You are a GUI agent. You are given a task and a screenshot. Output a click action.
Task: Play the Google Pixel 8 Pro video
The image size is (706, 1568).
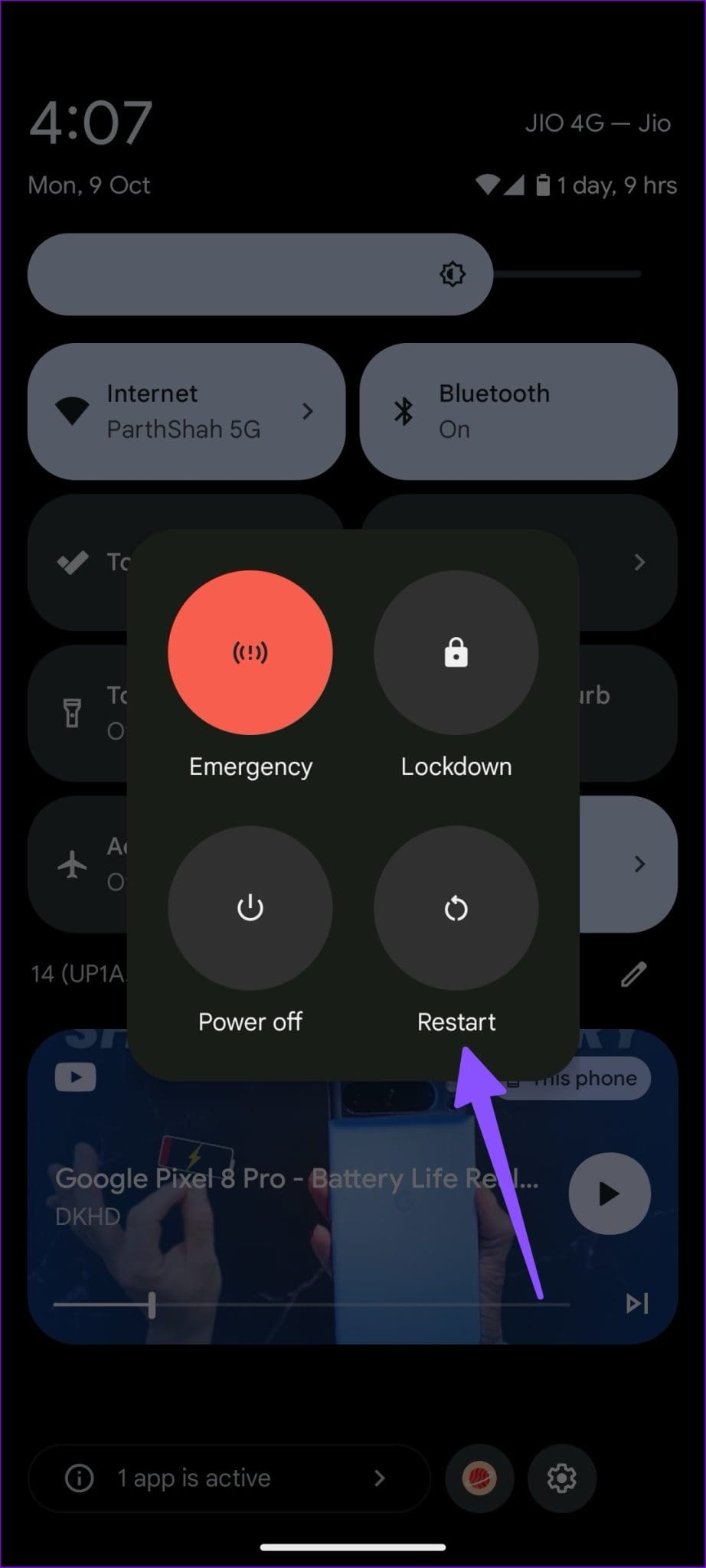609,1193
